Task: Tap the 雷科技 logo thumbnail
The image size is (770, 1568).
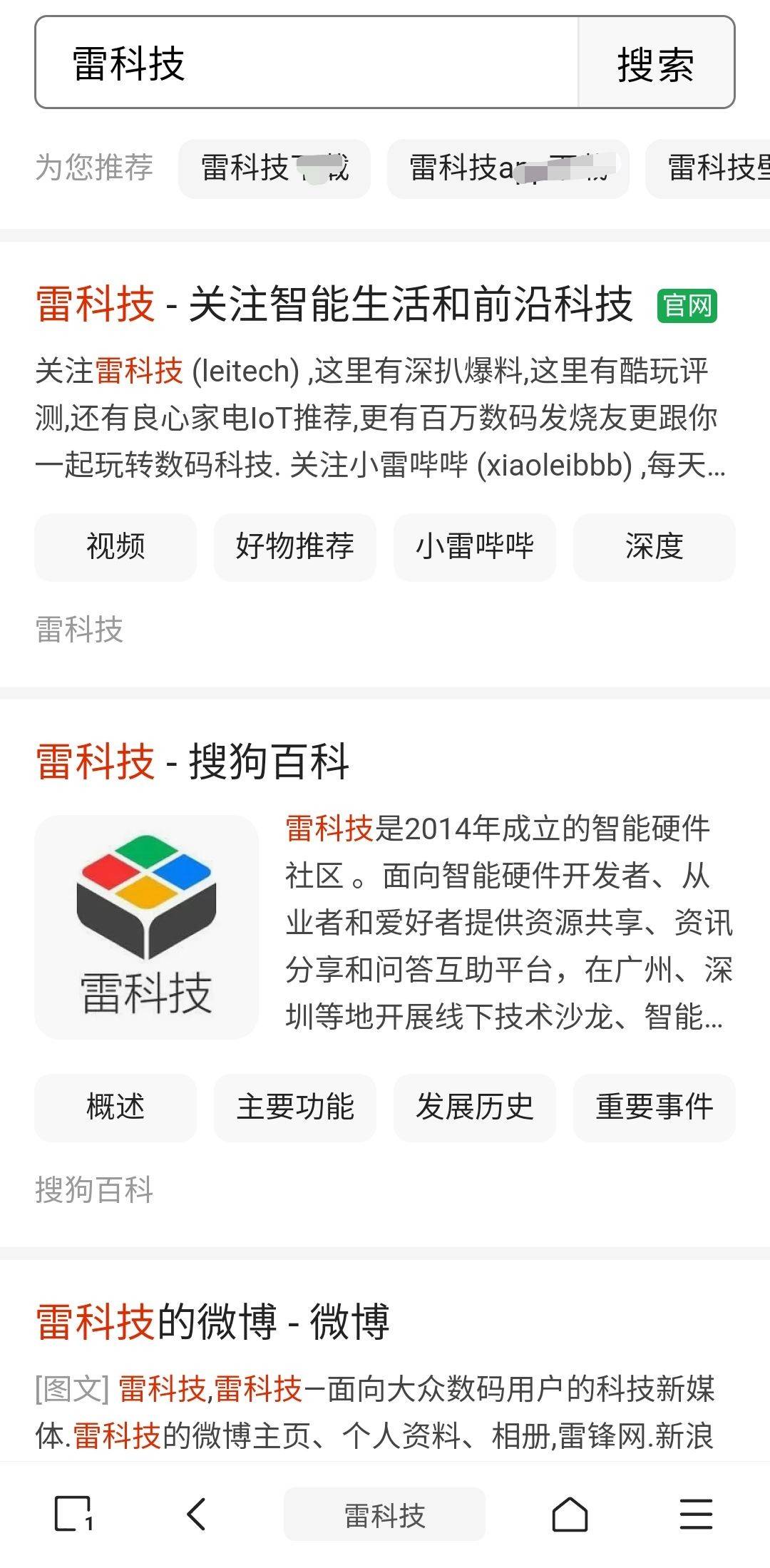Action: 146,927
